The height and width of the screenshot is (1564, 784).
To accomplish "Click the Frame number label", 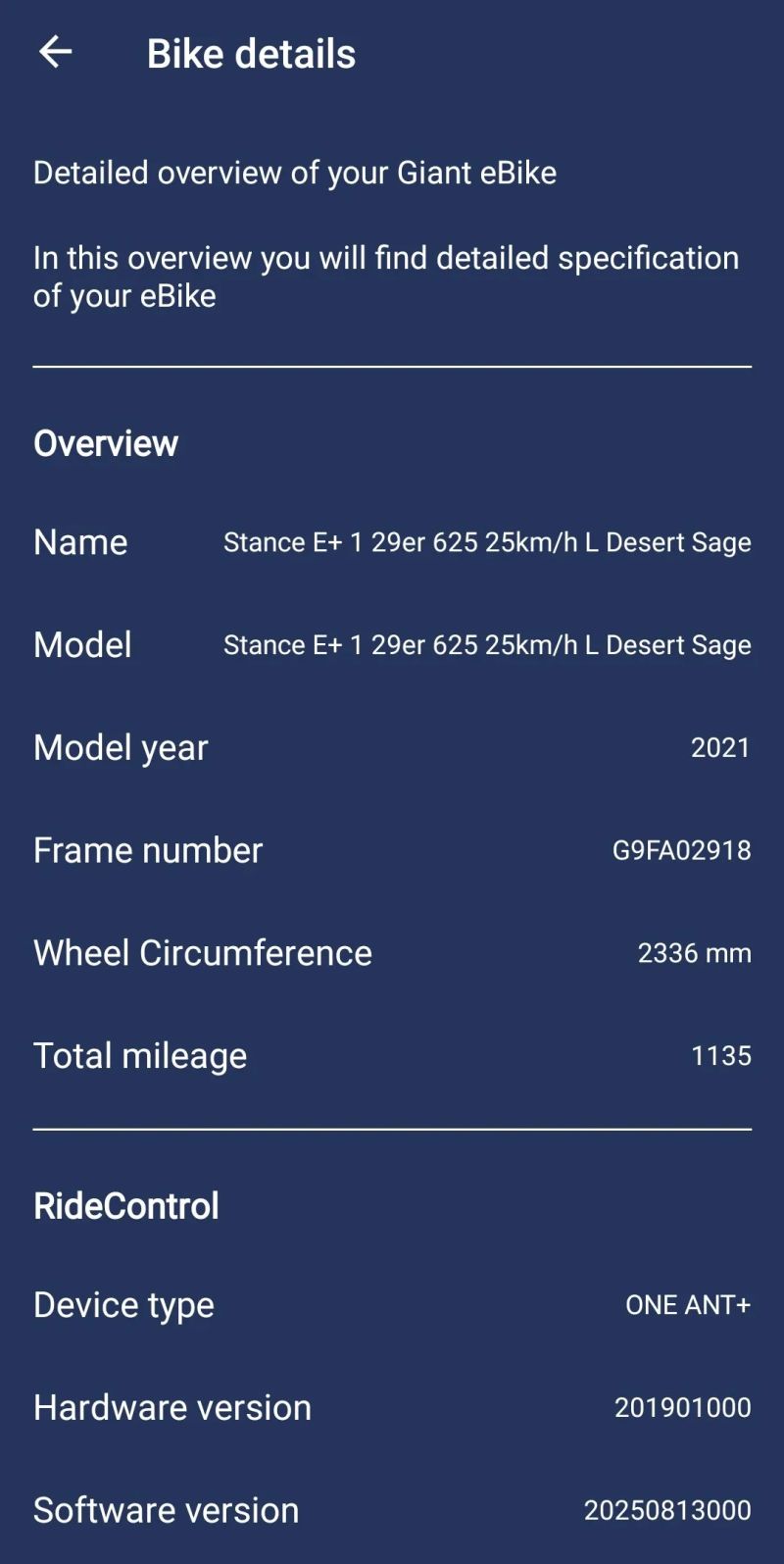I will point(147,850).
